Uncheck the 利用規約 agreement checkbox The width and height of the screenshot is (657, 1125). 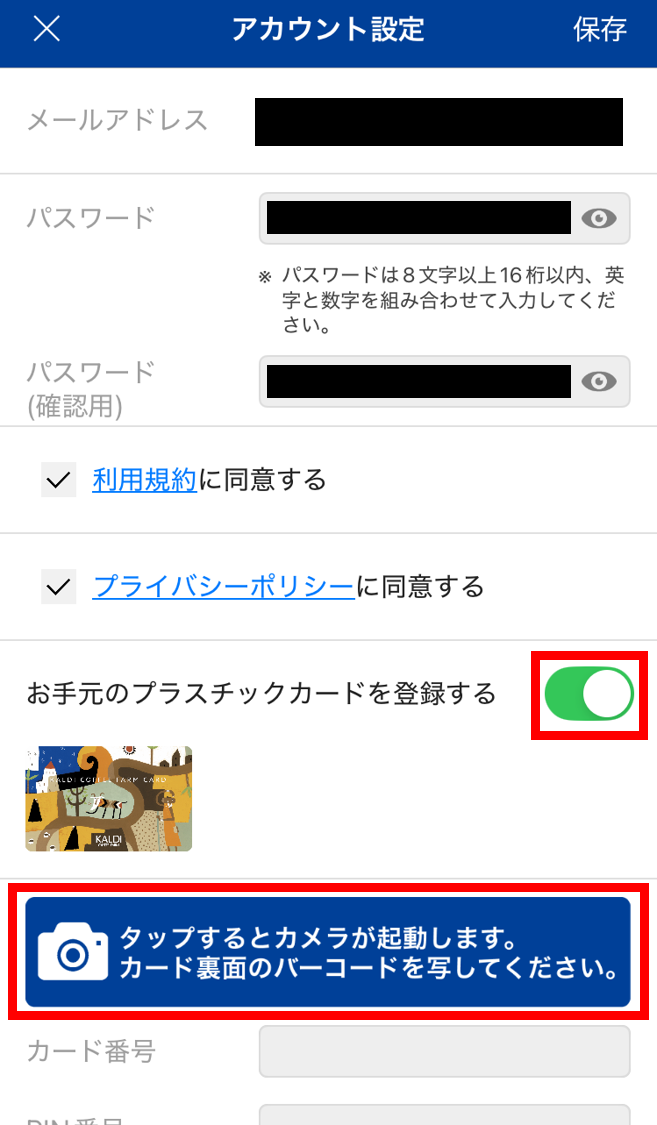pyautogui.click(x=58, y=480)
